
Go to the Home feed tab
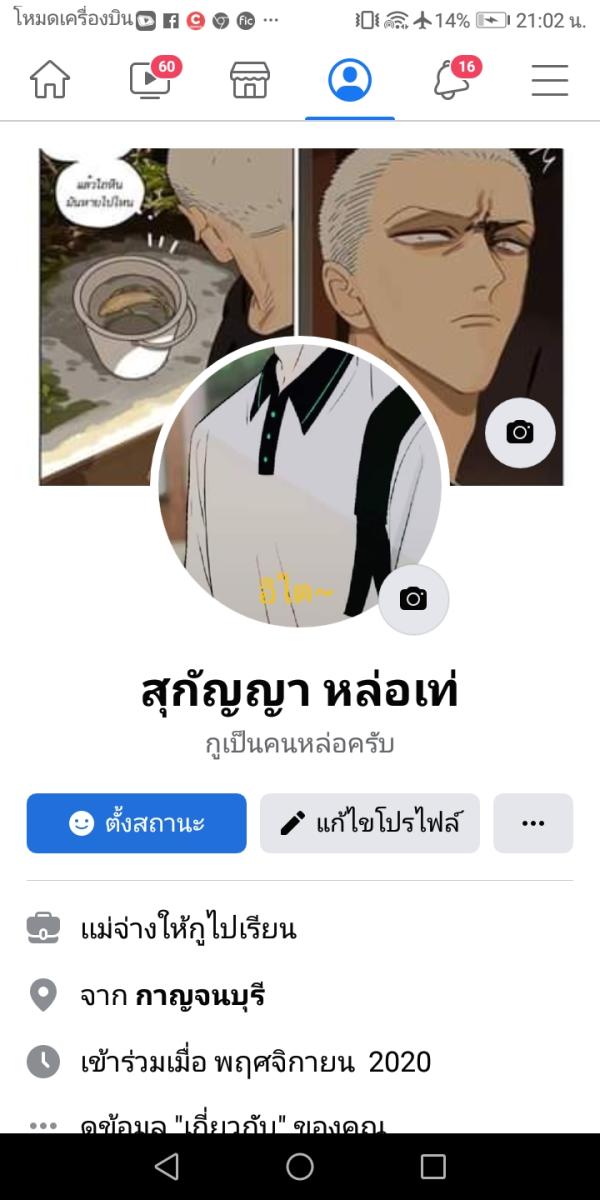(50, 81)
